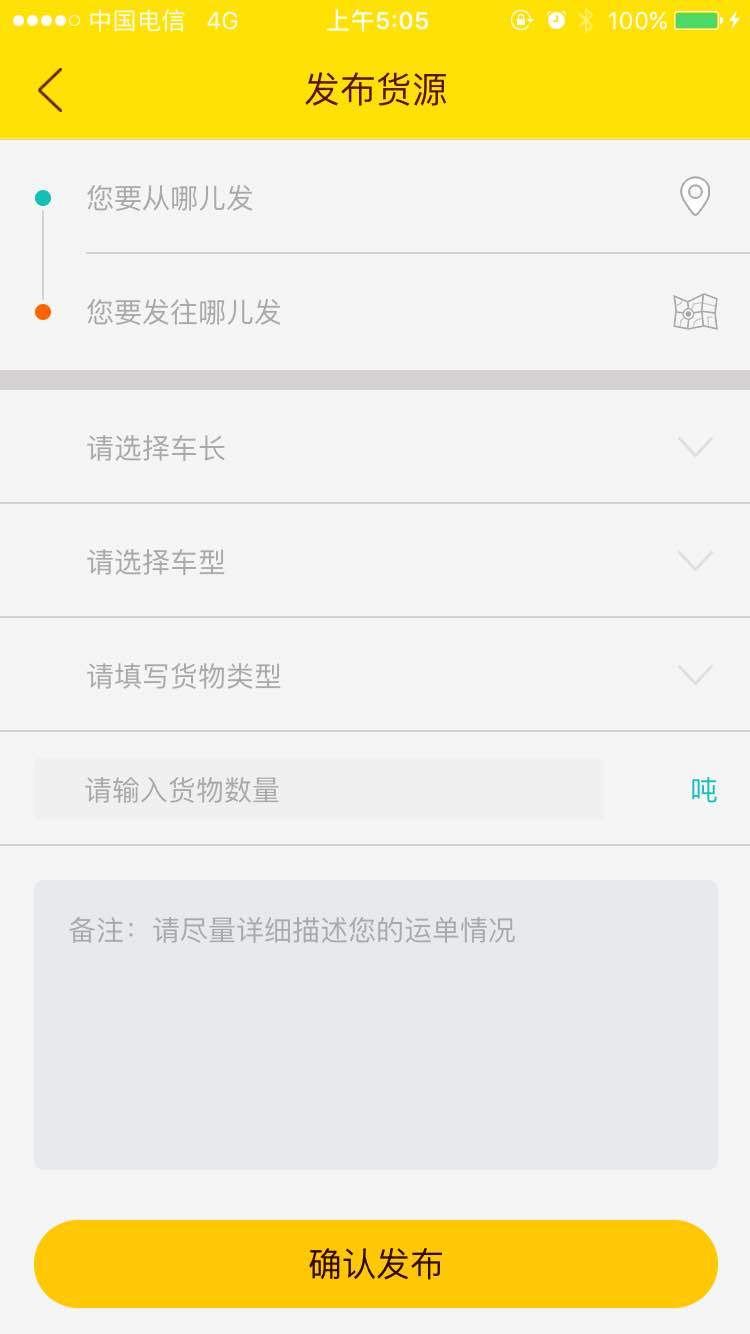The image size is (750, 1334).
Task: Click the 请输入货物数量 quantity input field
Action: tap(318, 790)
